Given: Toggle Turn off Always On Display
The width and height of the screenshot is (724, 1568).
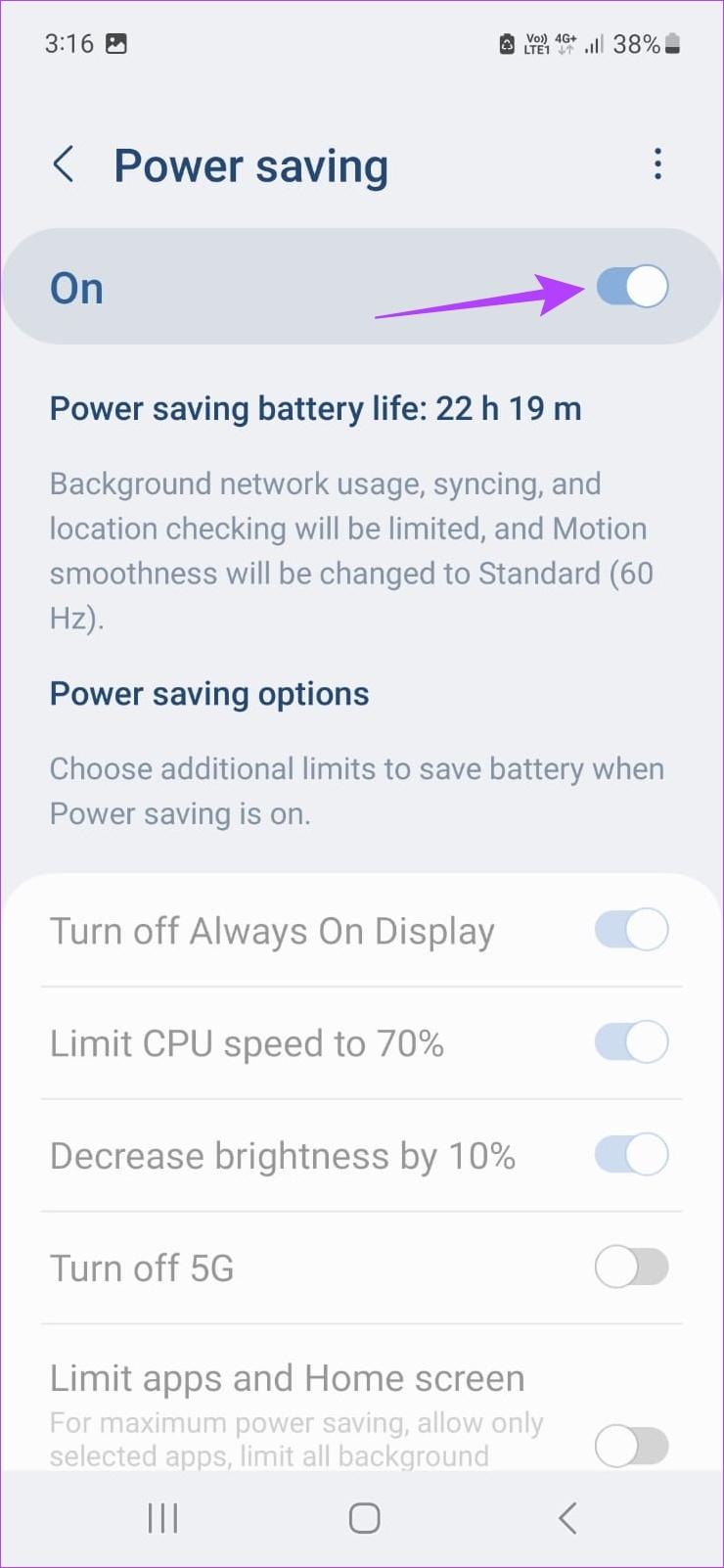Looking at the screenshot, I should pyautogui.click(x=632, y=930).
